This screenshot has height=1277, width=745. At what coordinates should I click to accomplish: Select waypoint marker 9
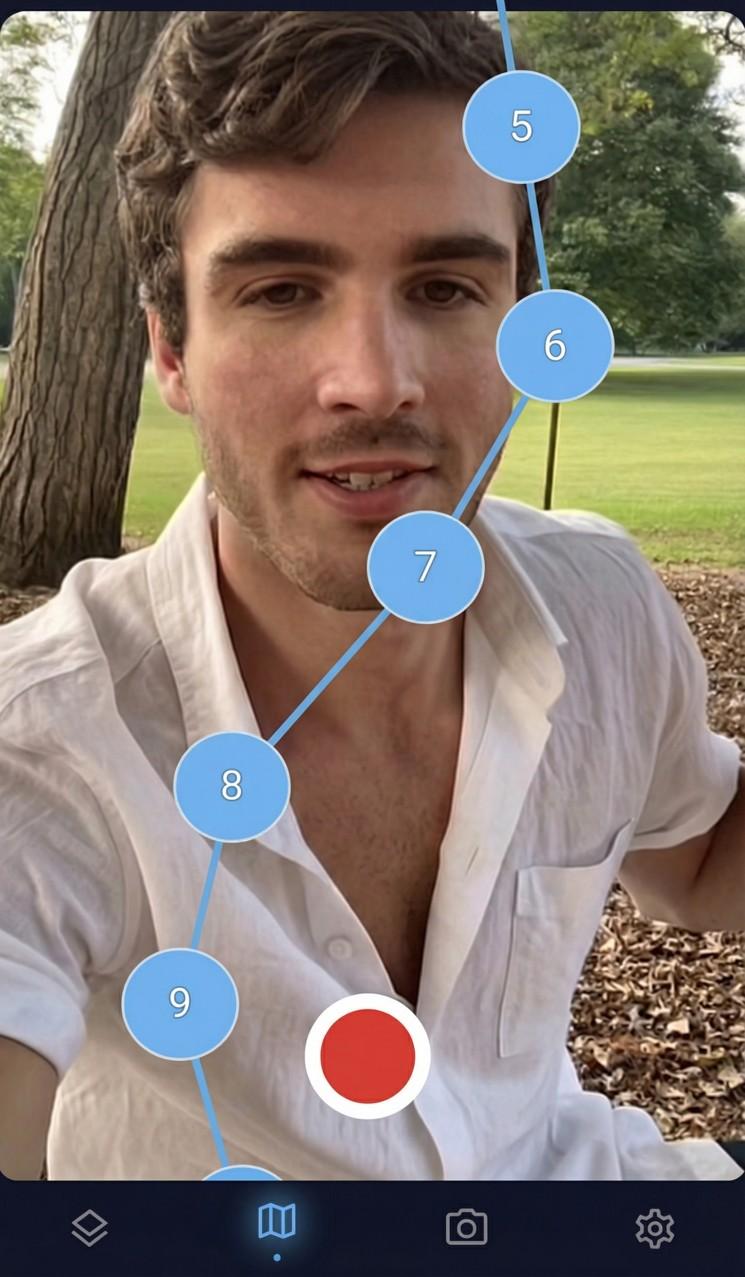(180, 1002)
